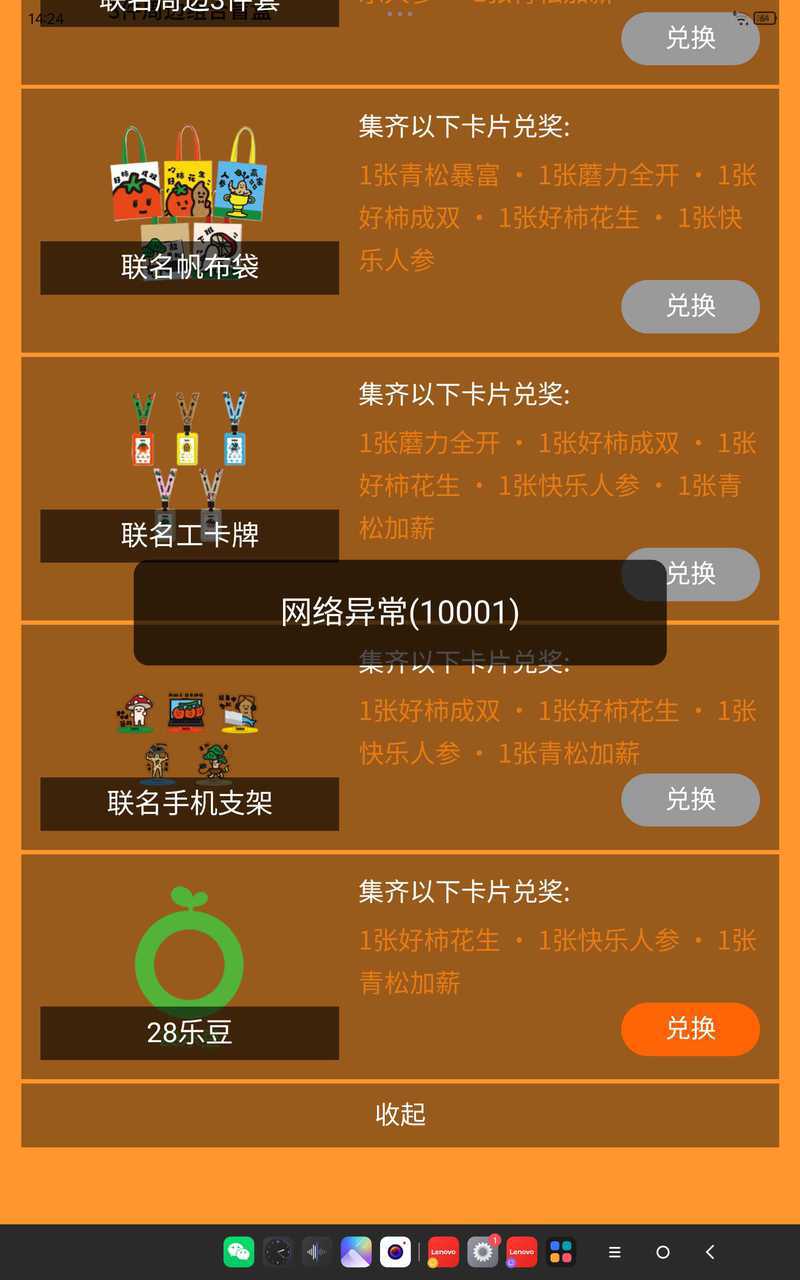This screenshot has height=1280, width=800.
Task: Tap 兑换 for 联名帆布袋
Action: tap(690, 306)
